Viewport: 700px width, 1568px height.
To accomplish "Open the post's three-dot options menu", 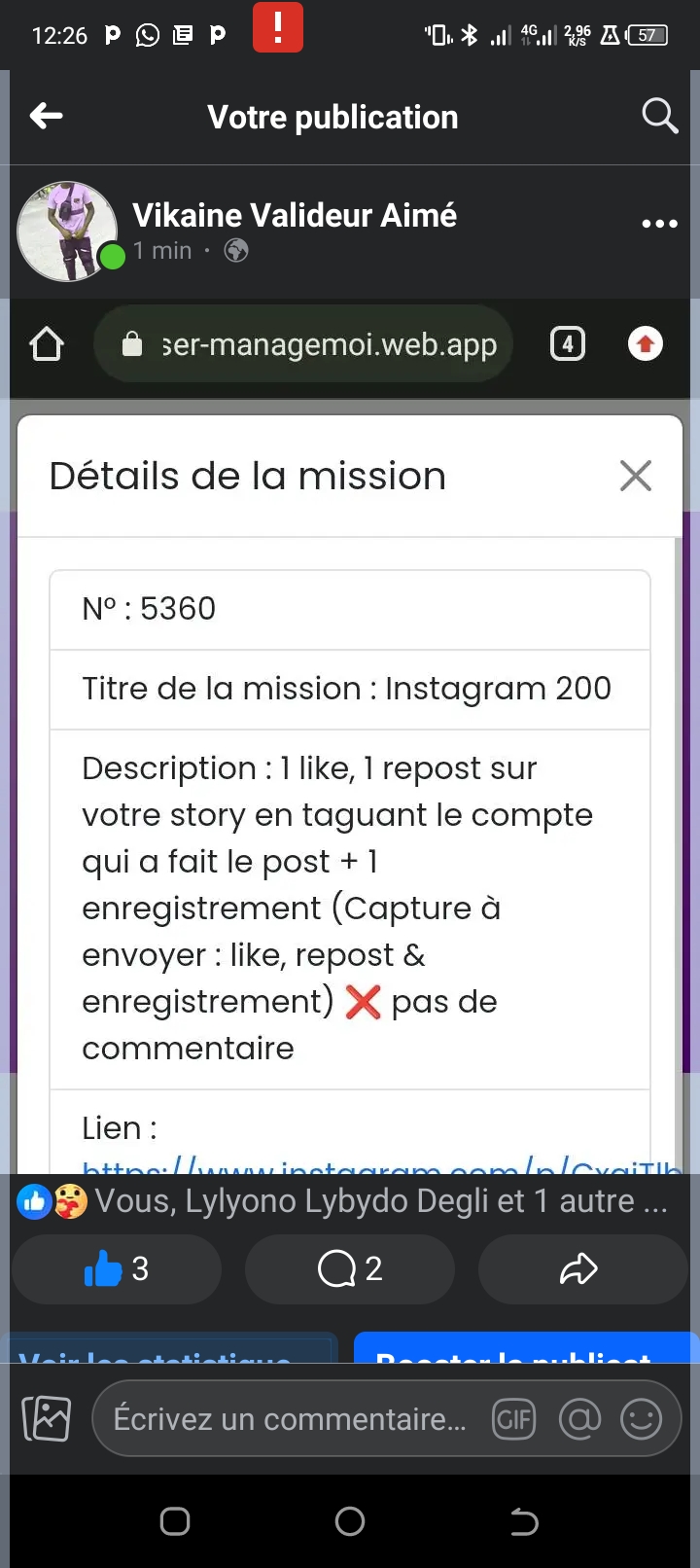I will pos(659,224).
